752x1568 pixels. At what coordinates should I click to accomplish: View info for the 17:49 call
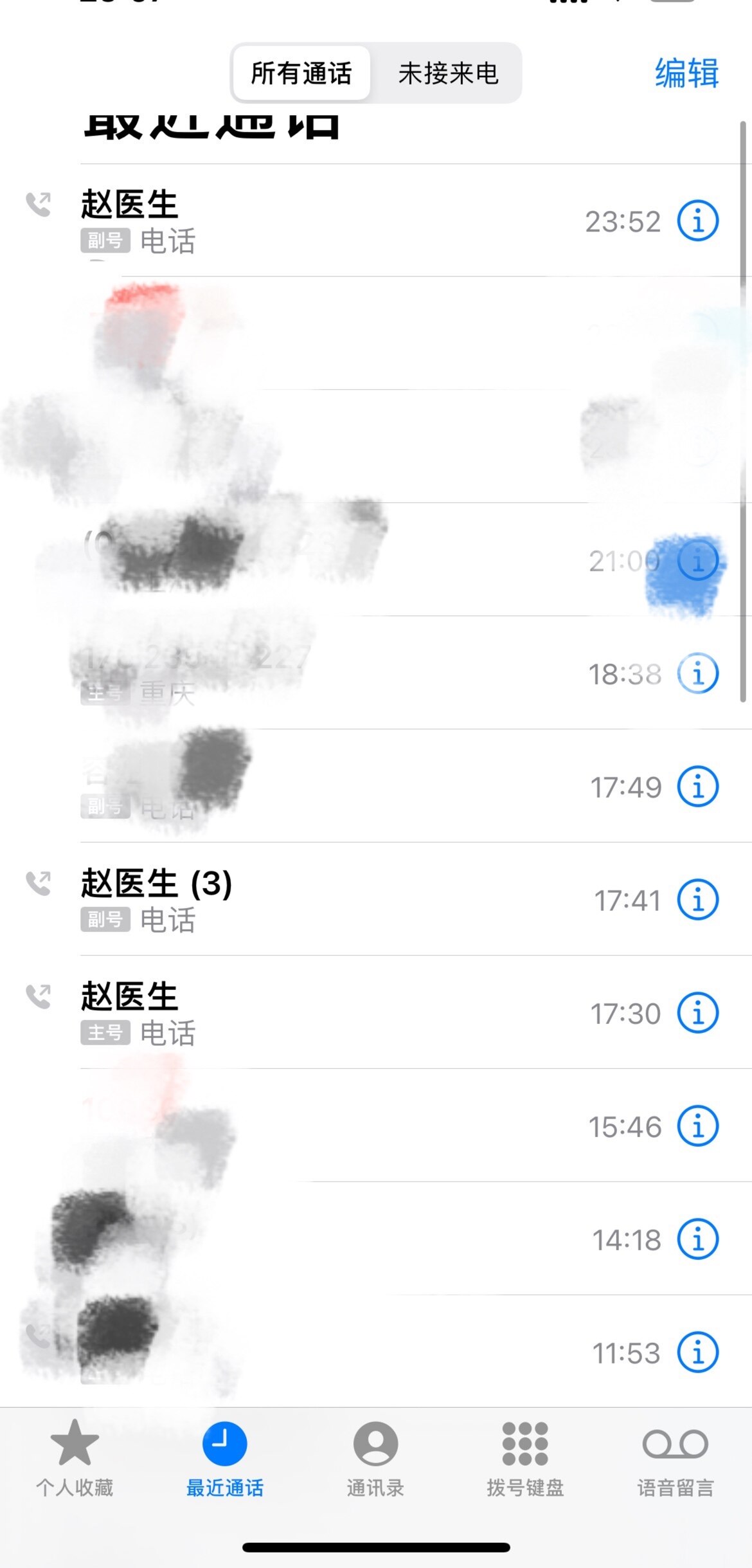697,787
